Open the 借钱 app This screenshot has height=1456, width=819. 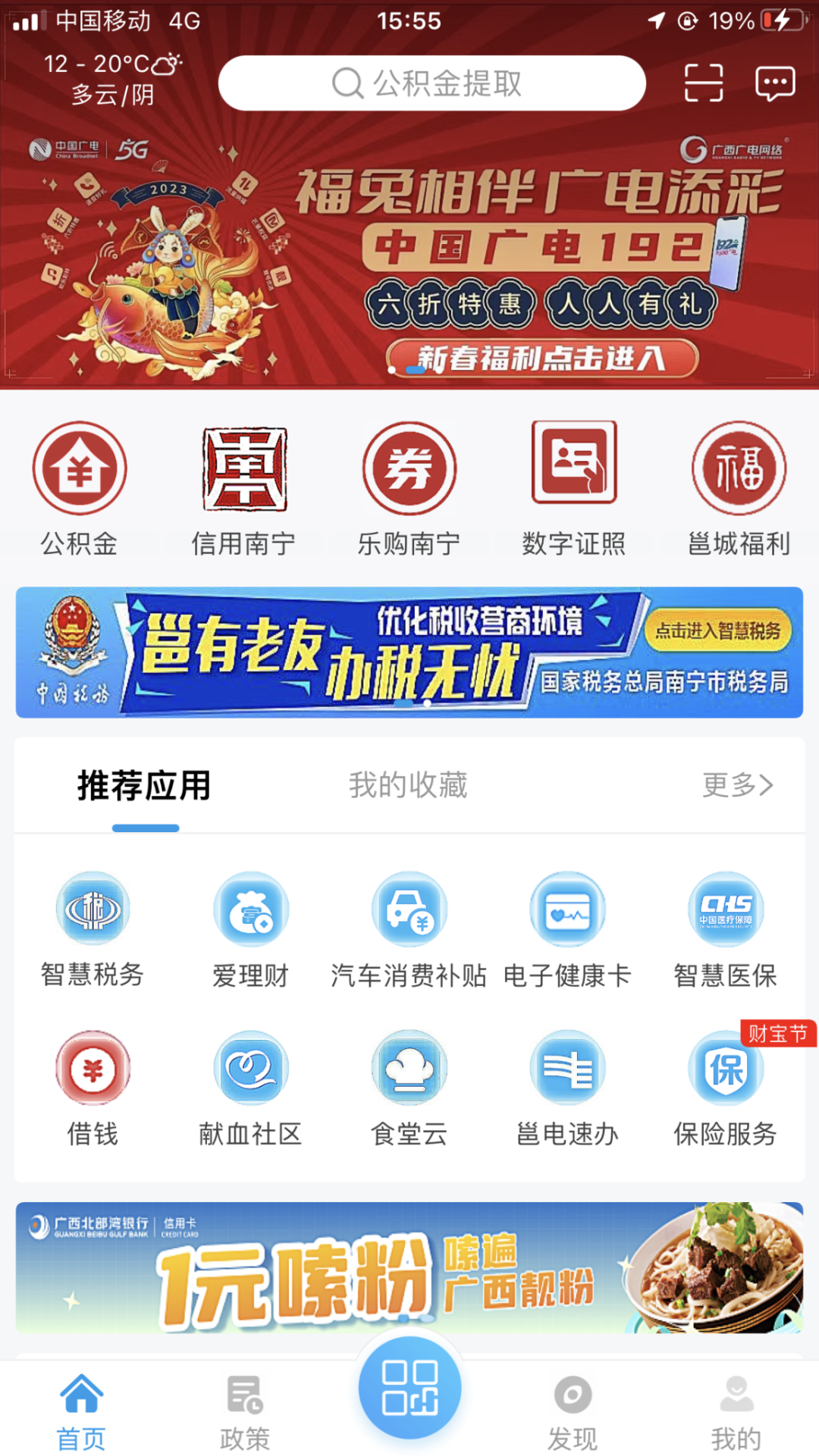click(93, 1089)
